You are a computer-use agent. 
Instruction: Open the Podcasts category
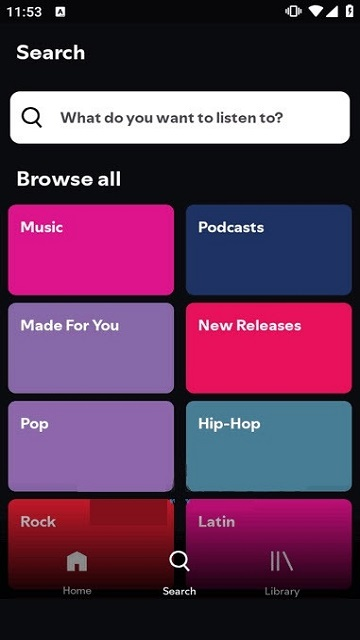[269, 250]
